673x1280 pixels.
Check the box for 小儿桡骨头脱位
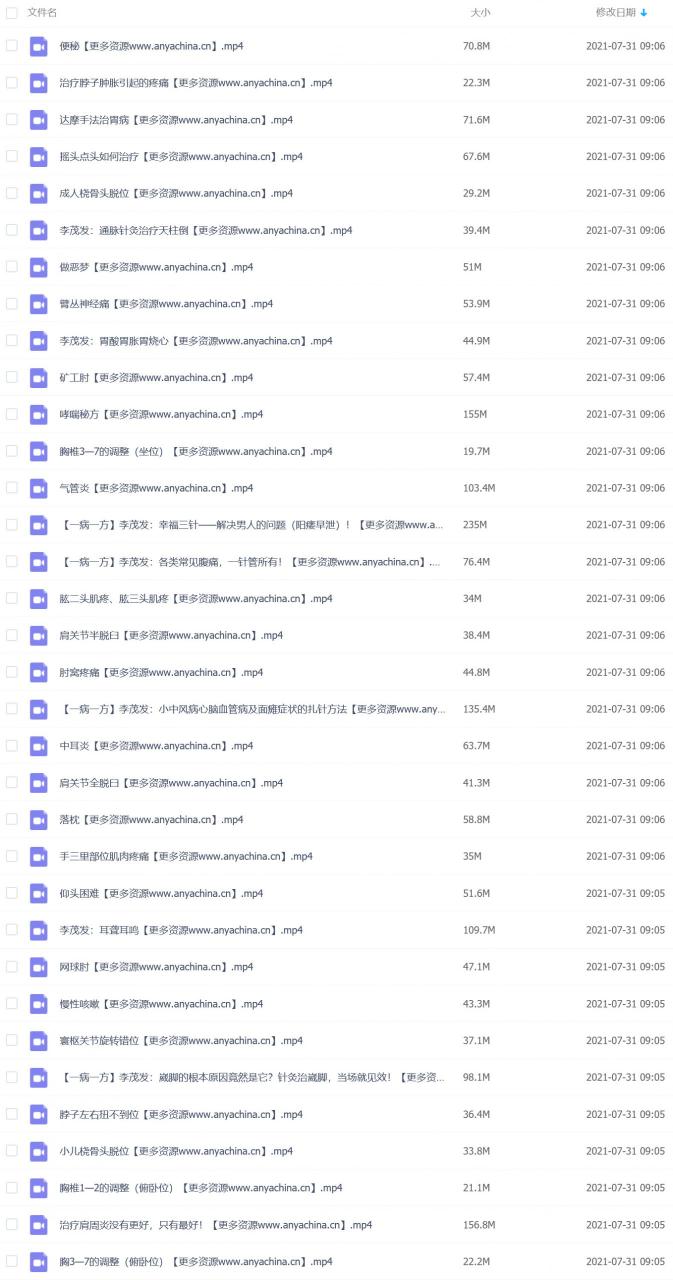[12, 1151]
